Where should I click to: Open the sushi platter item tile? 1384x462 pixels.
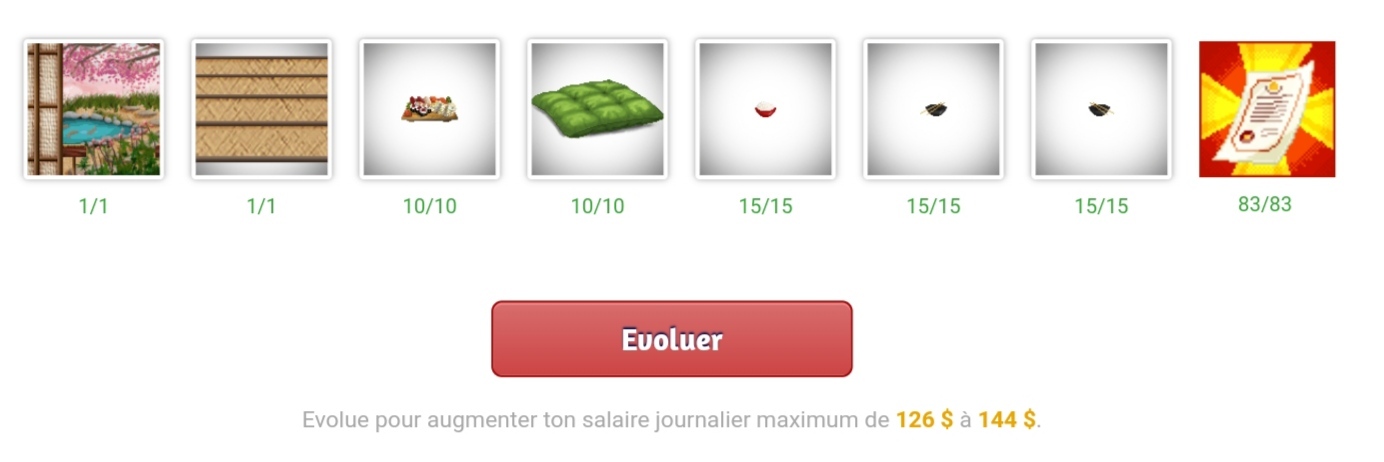click(429, 109)
